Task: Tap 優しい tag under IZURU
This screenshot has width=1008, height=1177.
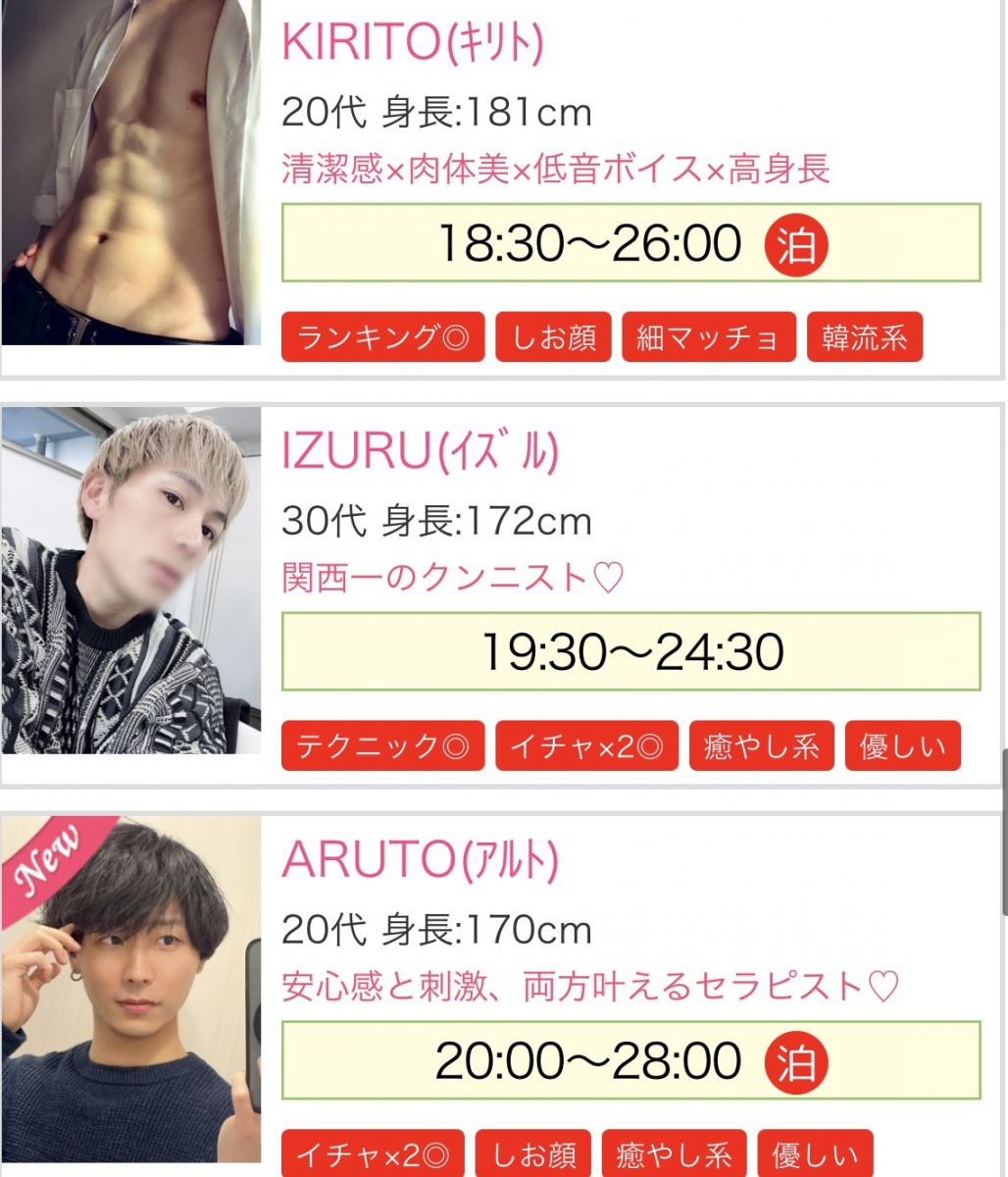Action: 902,746
